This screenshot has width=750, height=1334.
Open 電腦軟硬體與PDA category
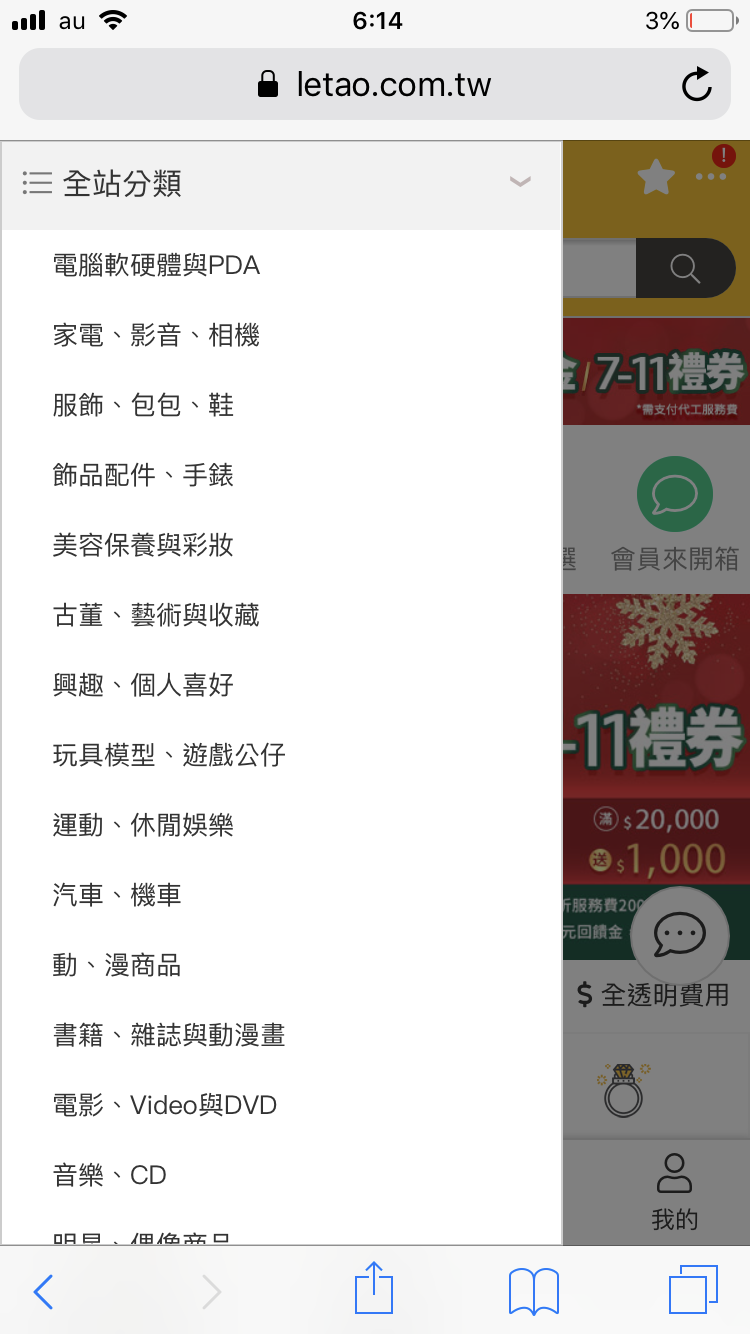pyautogui.click(x=156, y=265)
